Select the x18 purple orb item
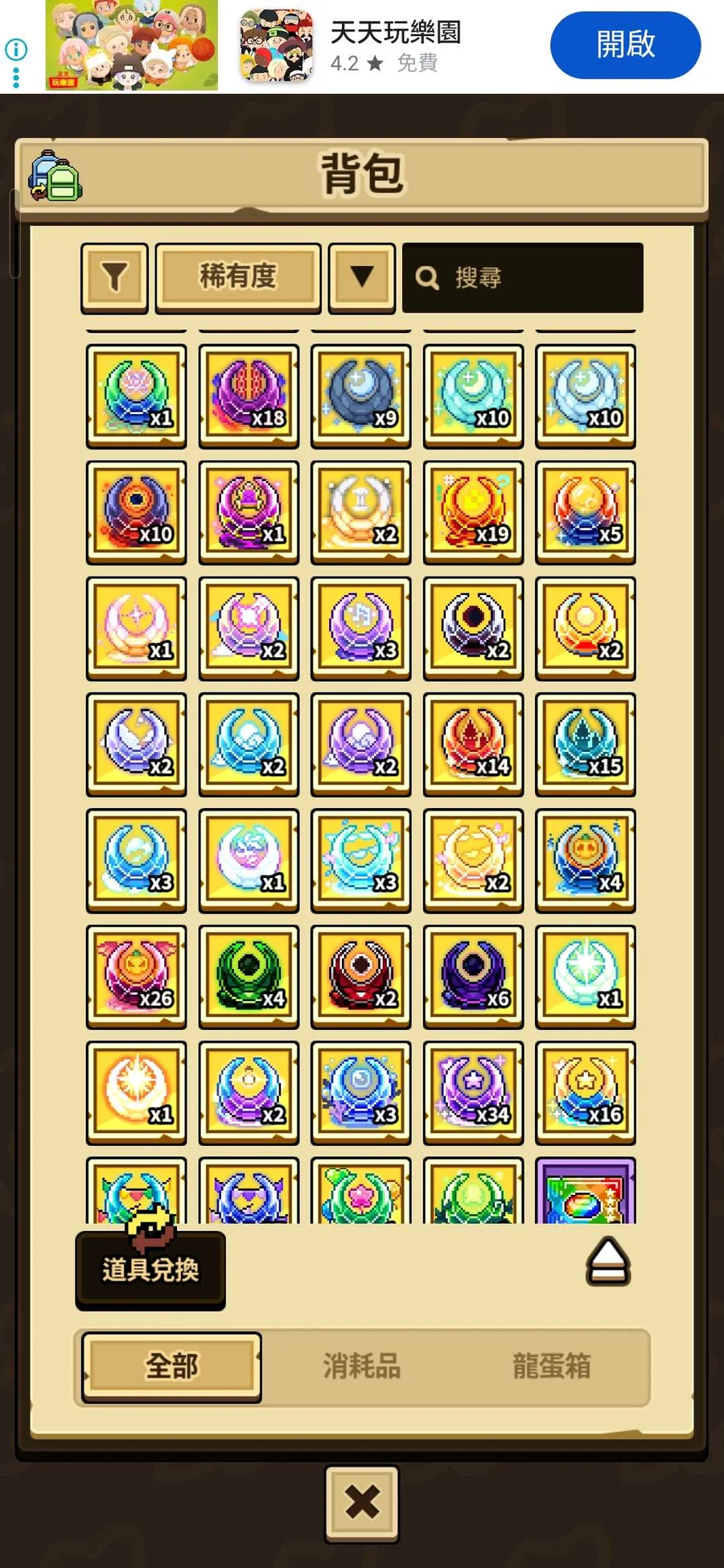The image size is (724, 1568). point(249,396)
